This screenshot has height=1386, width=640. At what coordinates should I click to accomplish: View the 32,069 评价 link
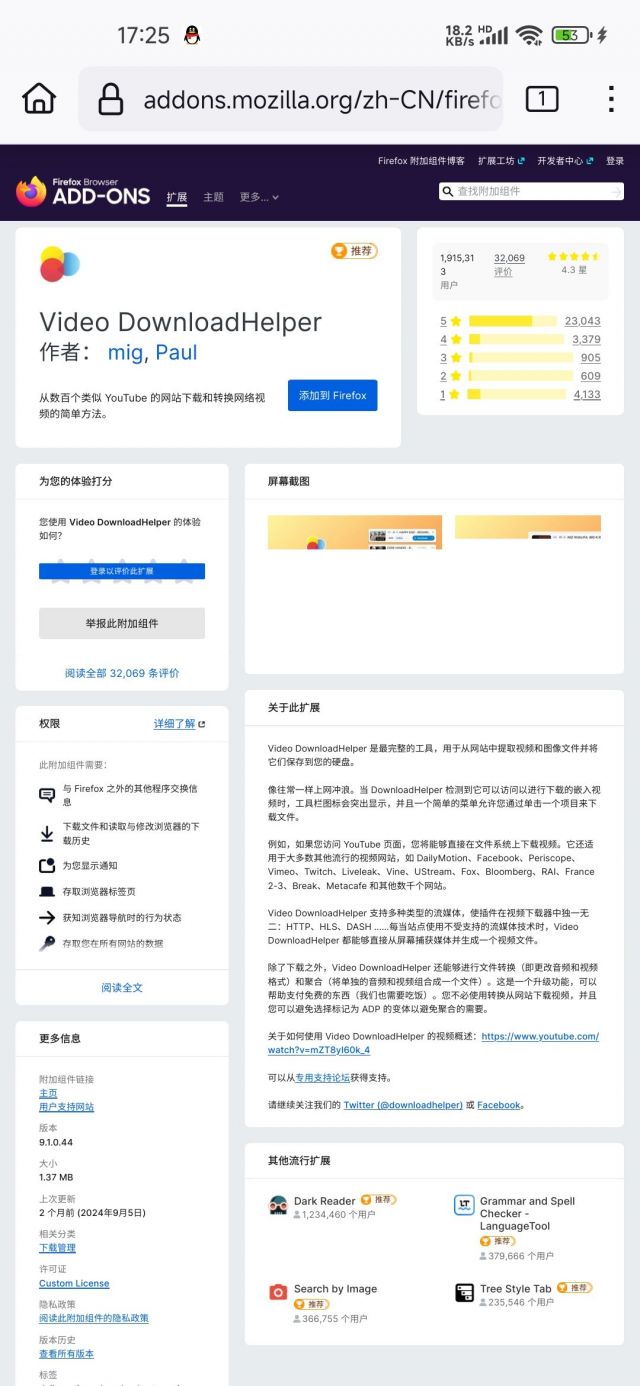pyautogui.click(x=508, y=264)
